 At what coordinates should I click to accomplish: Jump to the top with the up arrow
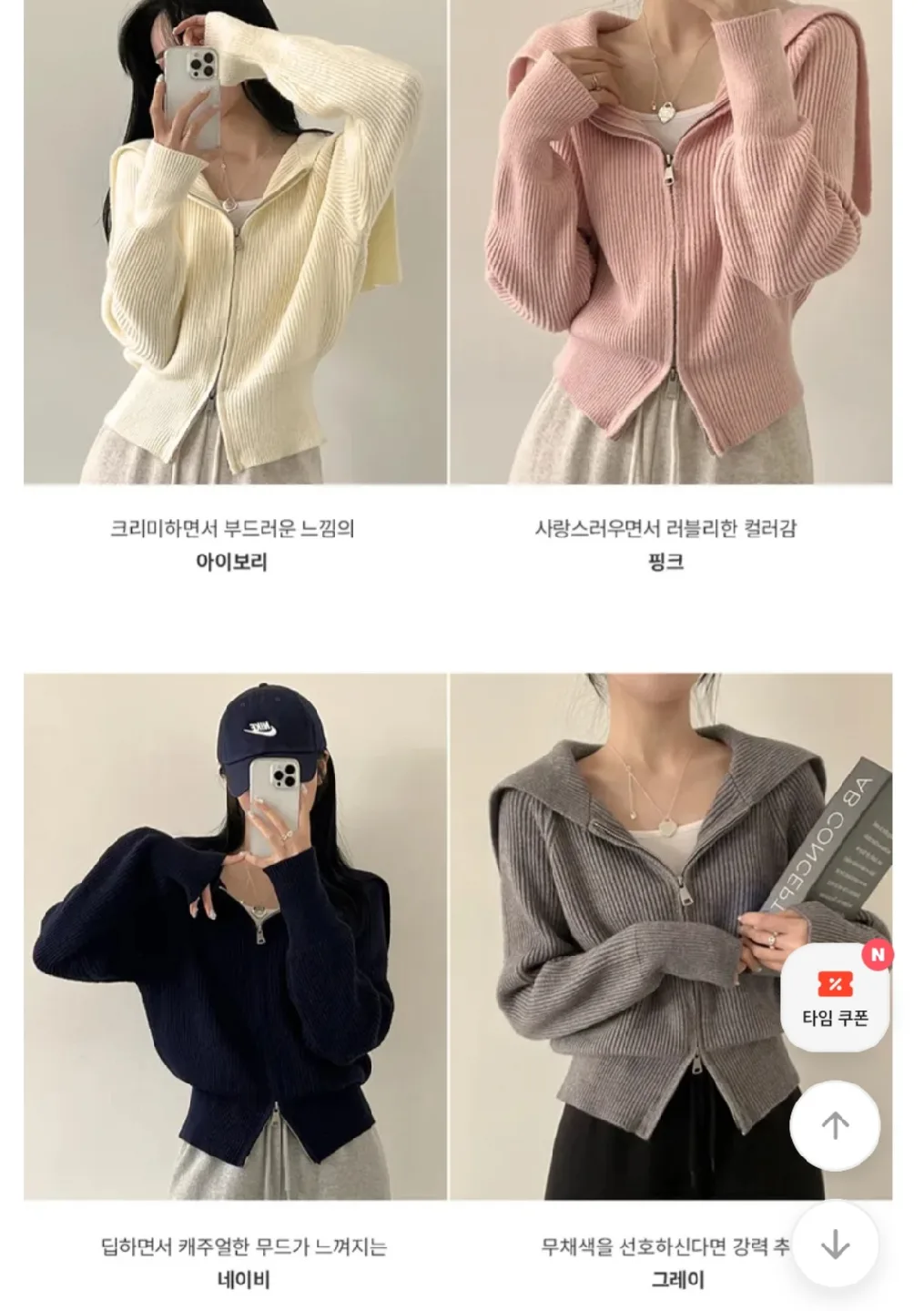pos(835,1125)
